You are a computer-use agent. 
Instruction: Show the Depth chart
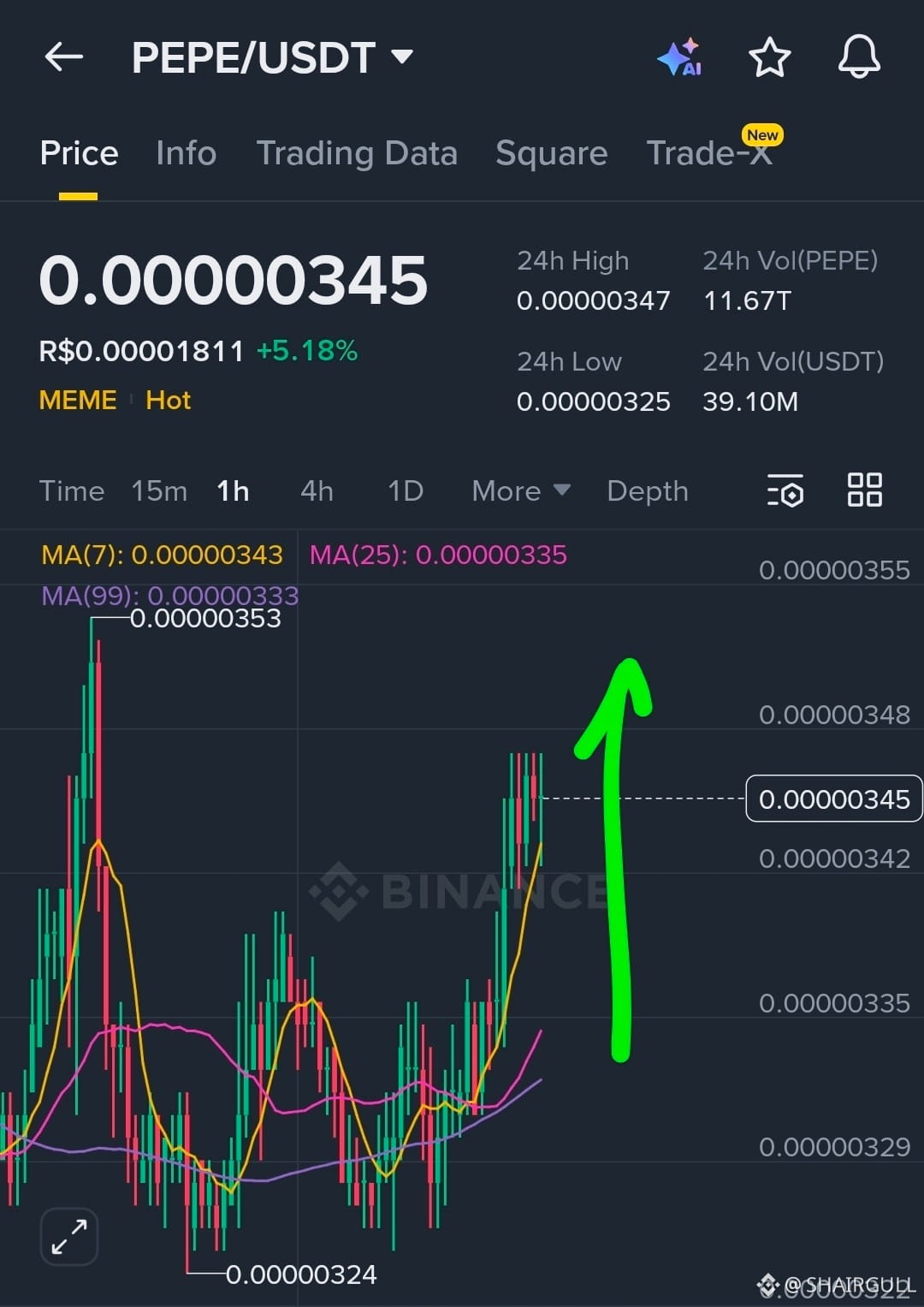[648, 491]
